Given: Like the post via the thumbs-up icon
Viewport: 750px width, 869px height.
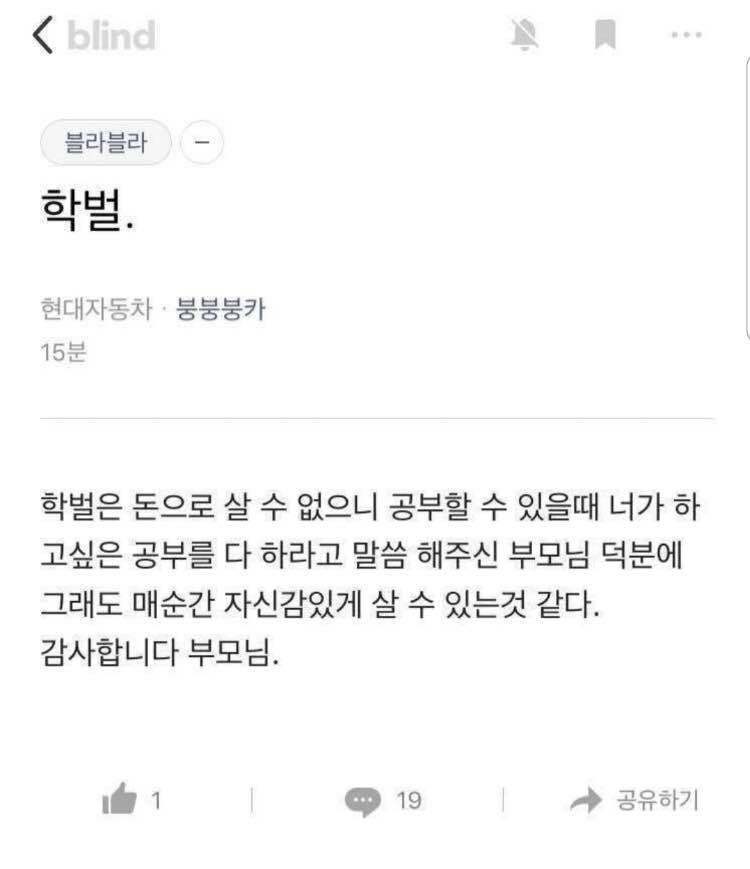Looking at the screenshot, I should pyautogui.click(x=122, y=799).
